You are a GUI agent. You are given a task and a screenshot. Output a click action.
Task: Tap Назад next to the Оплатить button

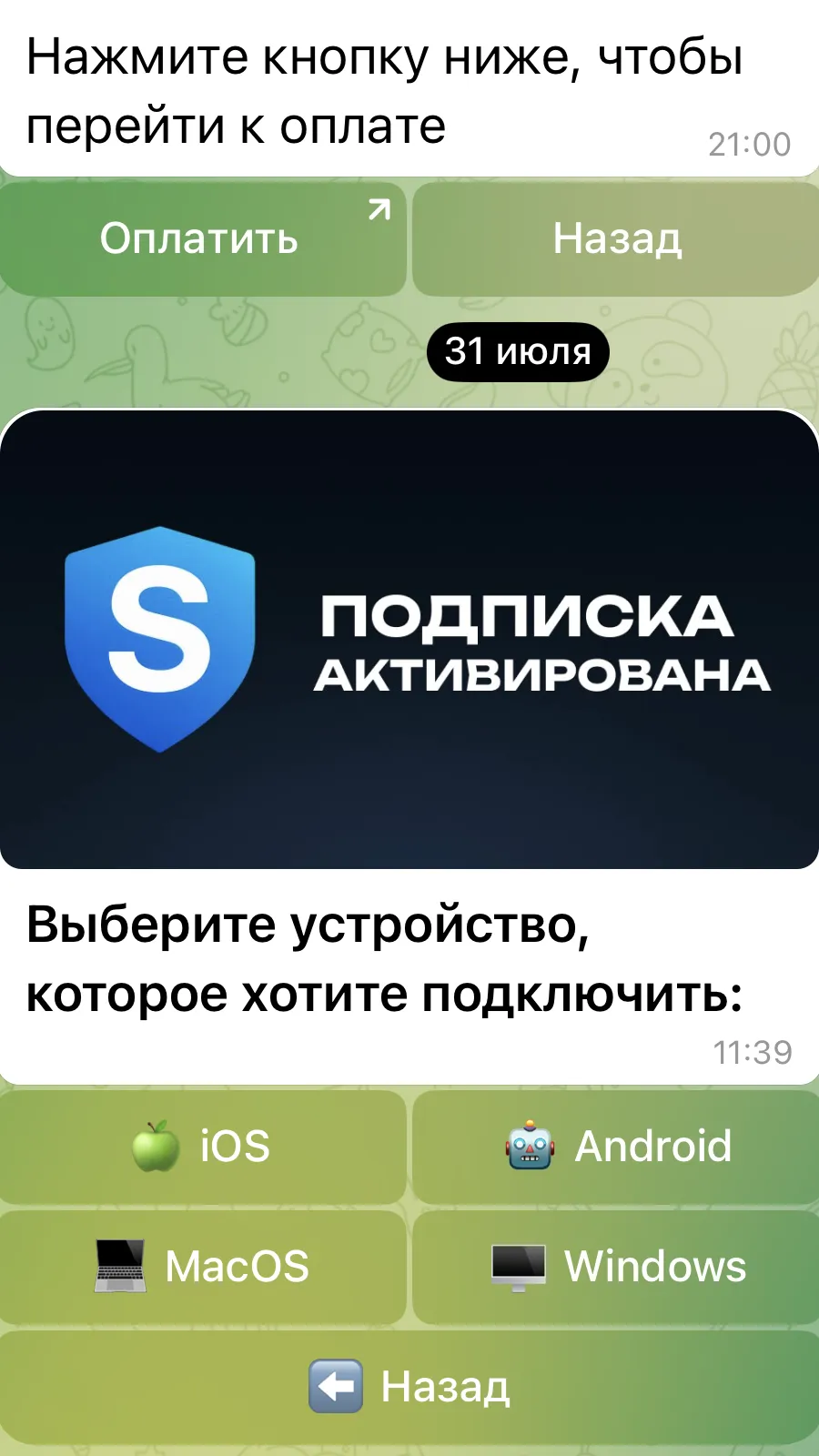pyautogui.click(x=616, y=238)
